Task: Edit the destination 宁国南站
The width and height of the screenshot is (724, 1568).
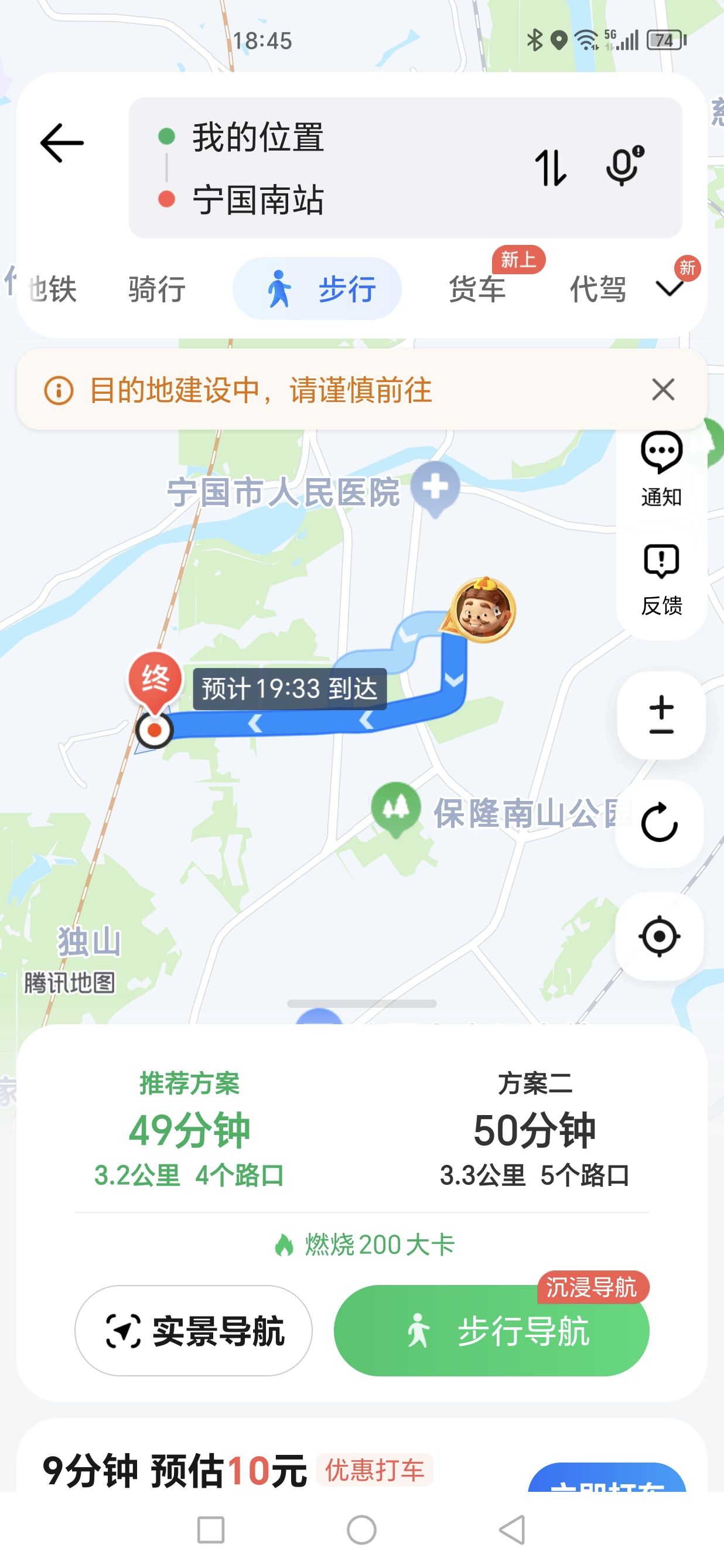Action: [258, 200]
